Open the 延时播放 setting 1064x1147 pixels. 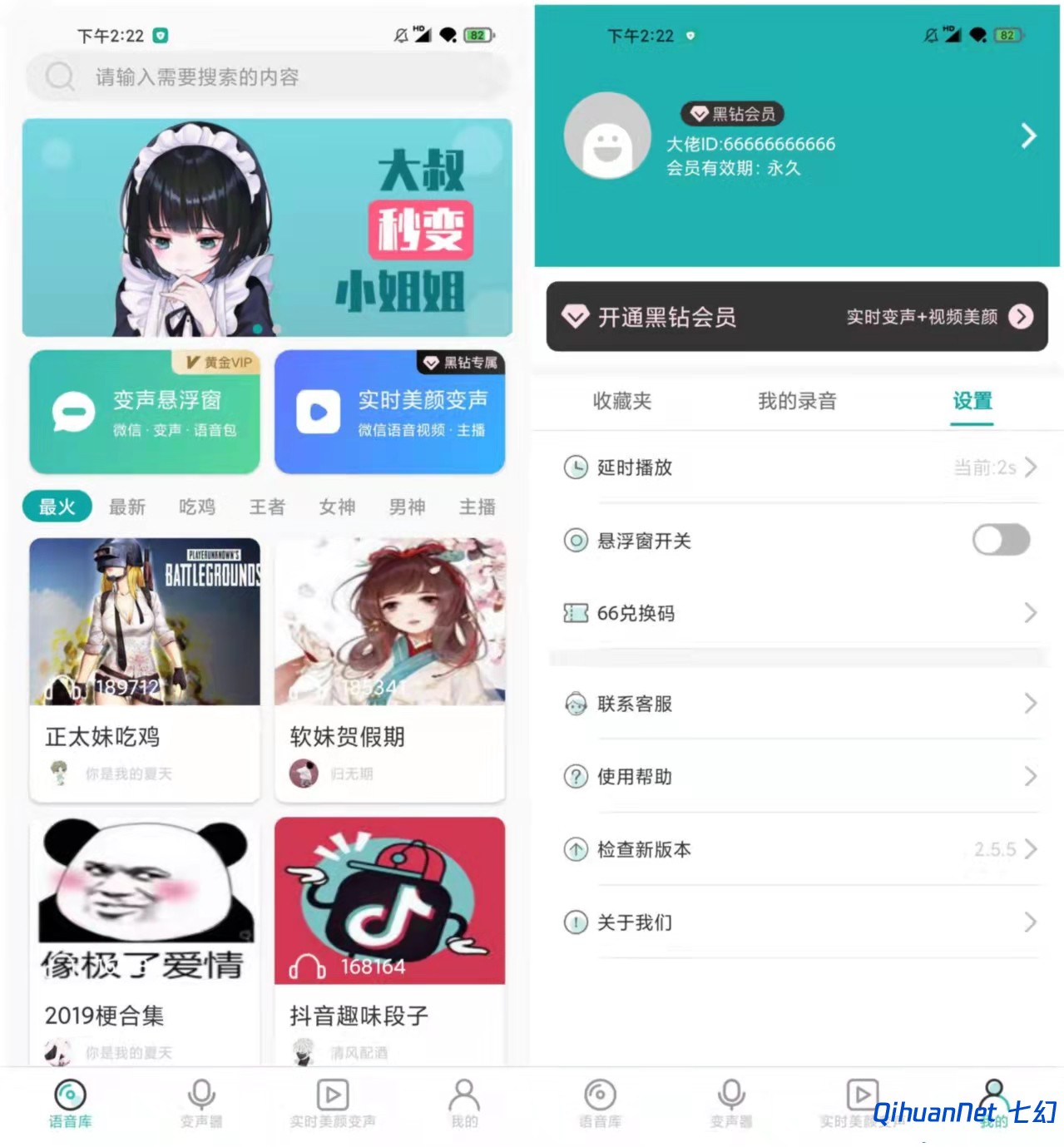point(796,467)
